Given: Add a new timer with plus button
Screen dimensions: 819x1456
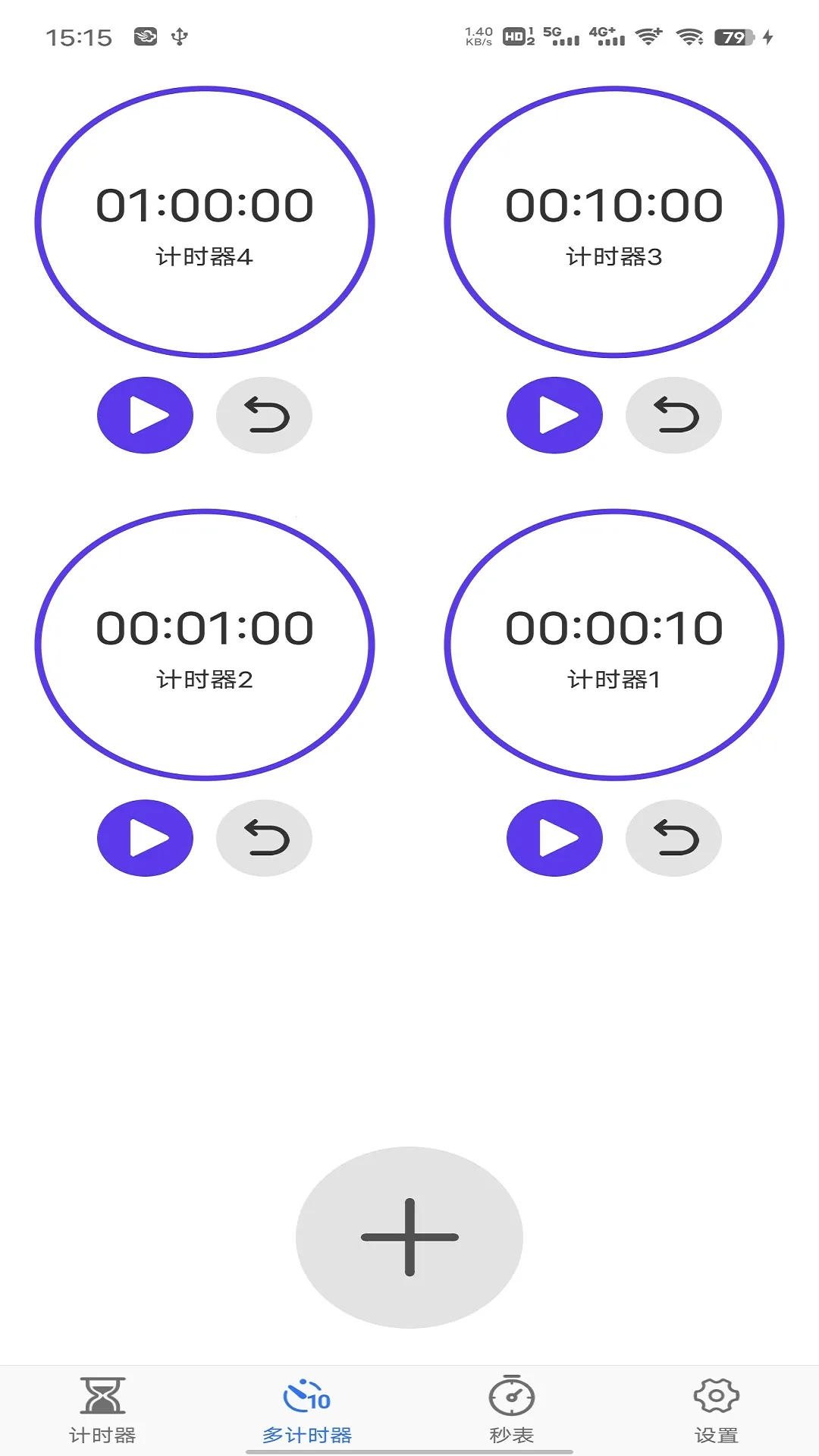Looking at the screenshot, I should coord(409,1236).
